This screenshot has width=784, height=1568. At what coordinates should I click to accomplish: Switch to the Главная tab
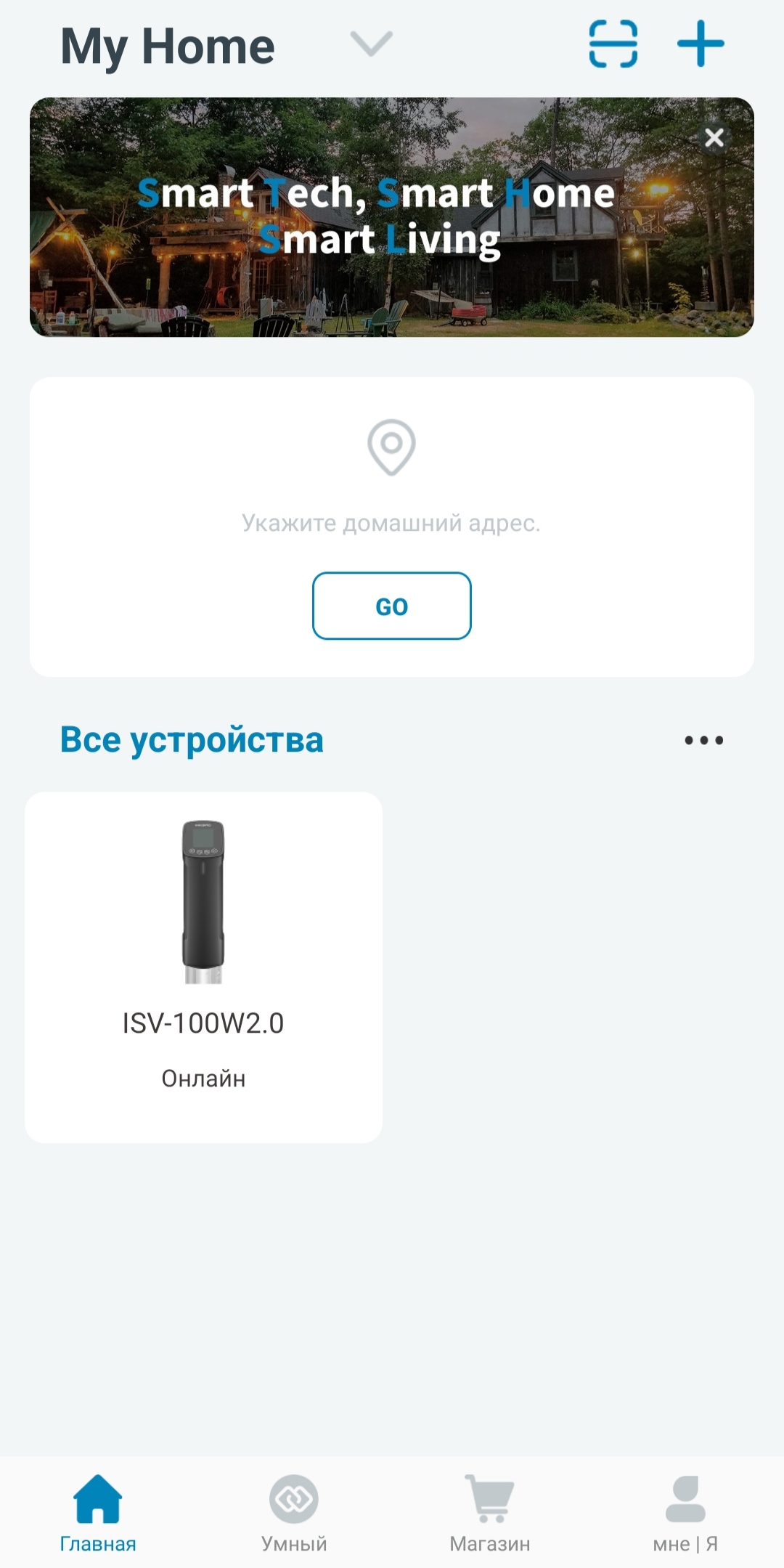pyautogui.click(x=98, y=1512)
